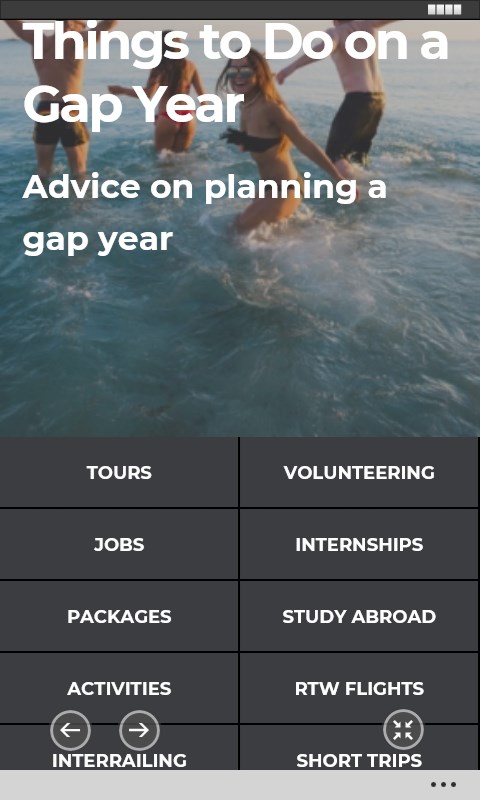The height and width of the screenshot is (800, 480).
Task: Go to Internships
Action: 359,544
